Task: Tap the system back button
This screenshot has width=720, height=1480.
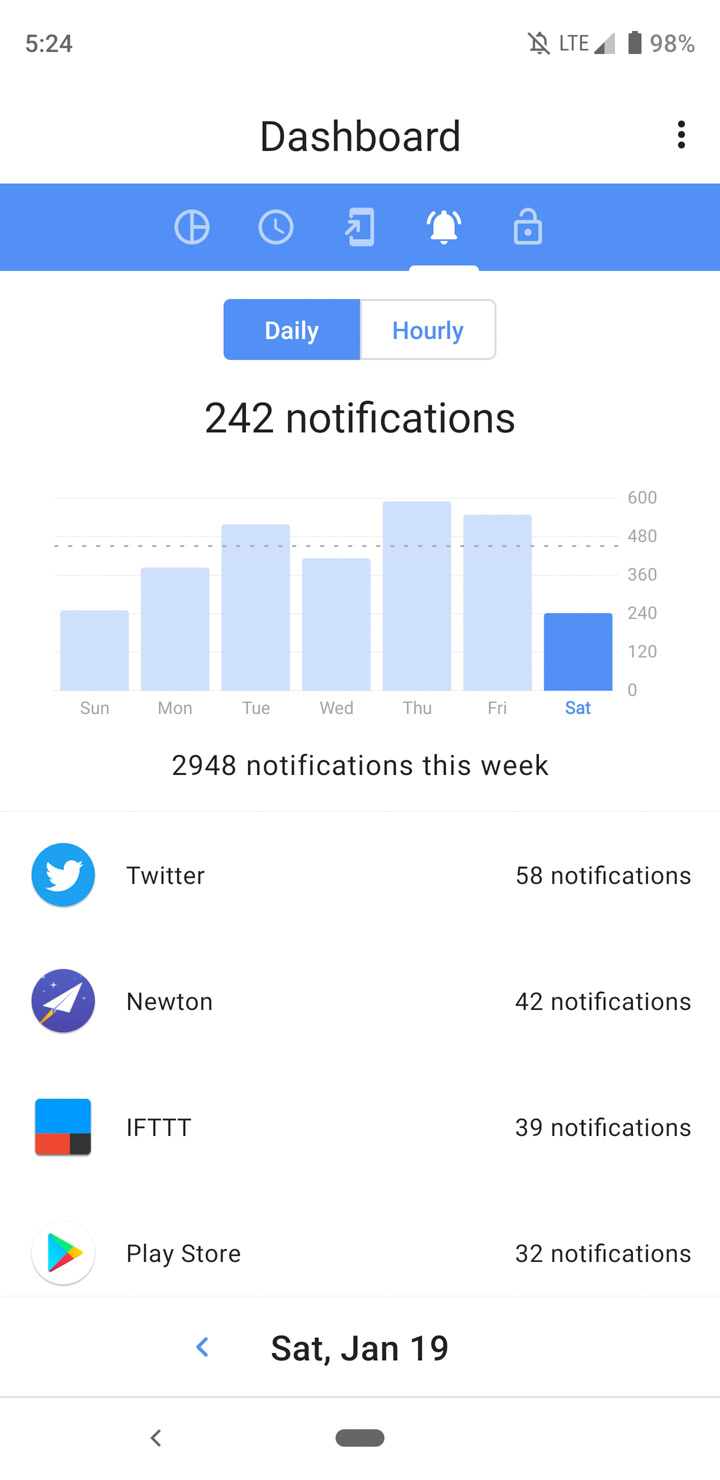Action: tap(155, 1438)
